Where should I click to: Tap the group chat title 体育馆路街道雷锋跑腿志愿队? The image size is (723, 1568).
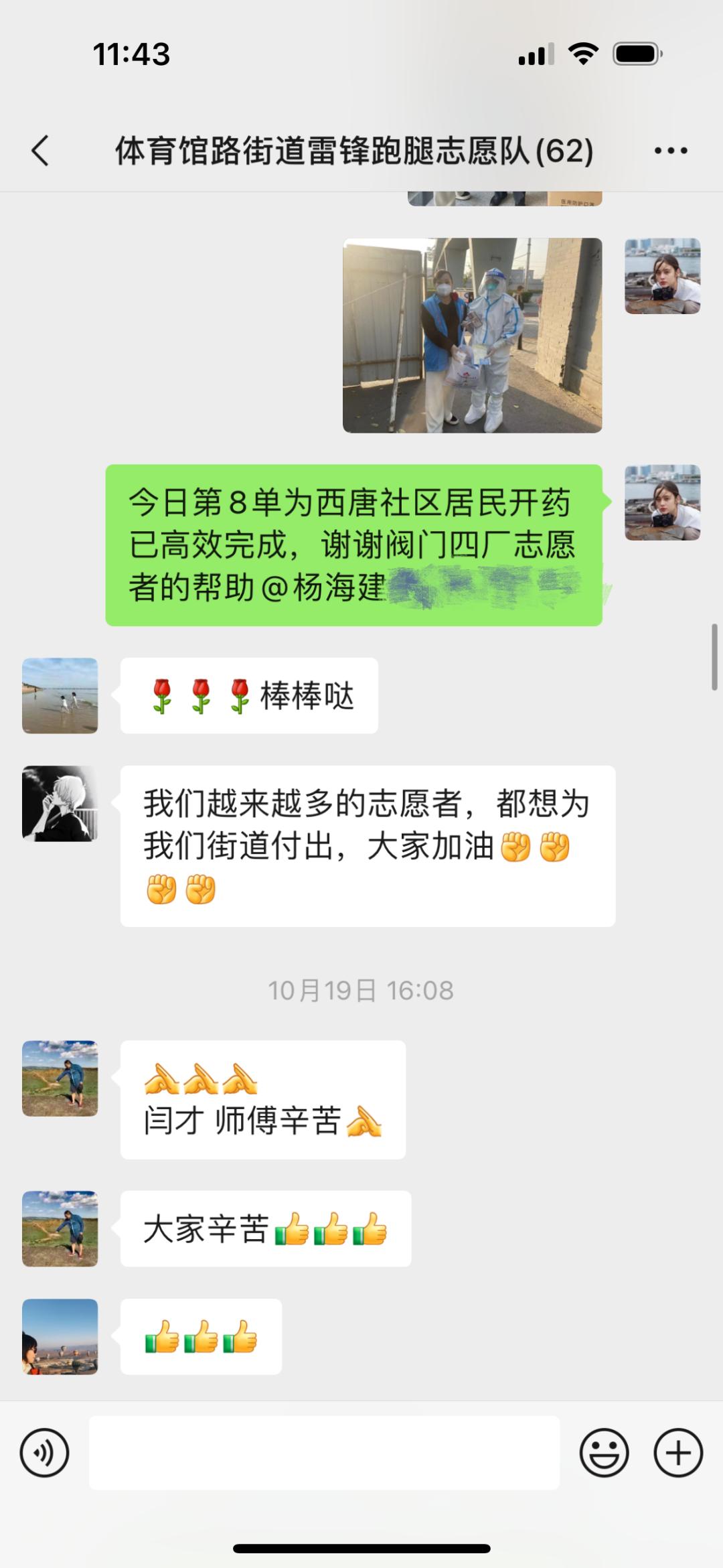pos(353,150)
